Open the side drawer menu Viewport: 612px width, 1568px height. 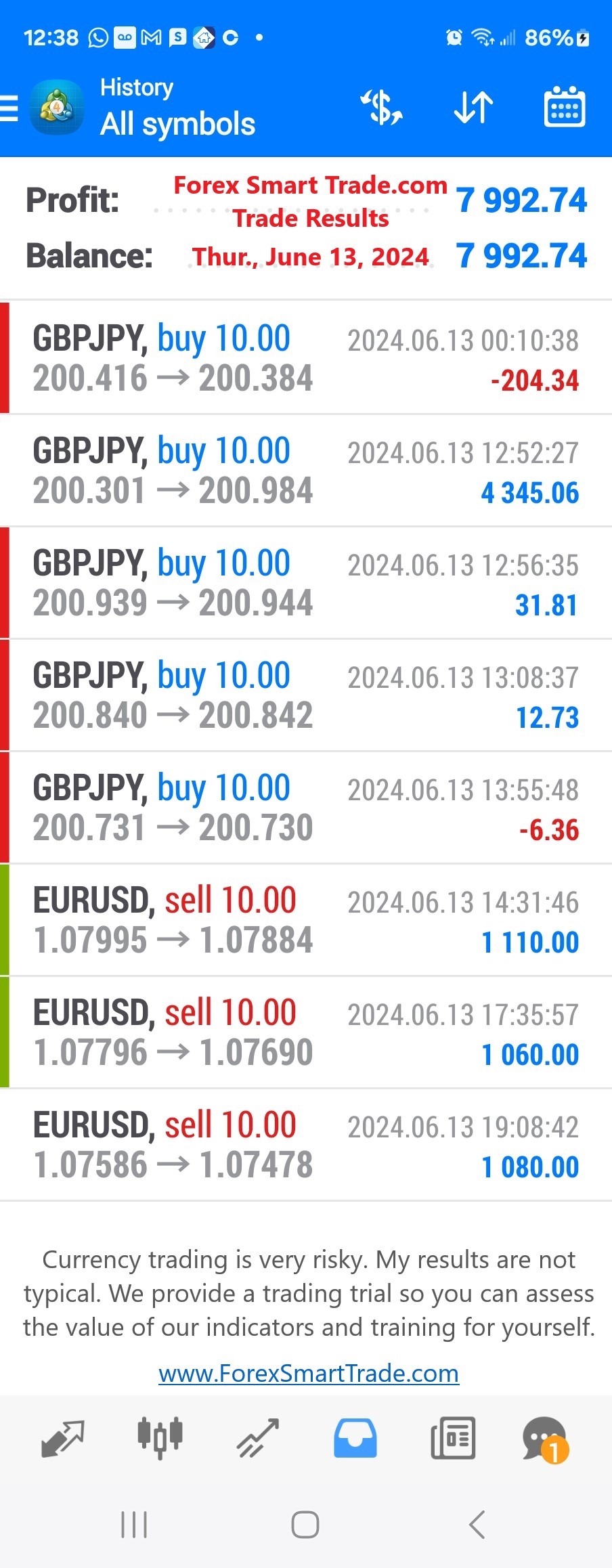(x=11, y=108)
